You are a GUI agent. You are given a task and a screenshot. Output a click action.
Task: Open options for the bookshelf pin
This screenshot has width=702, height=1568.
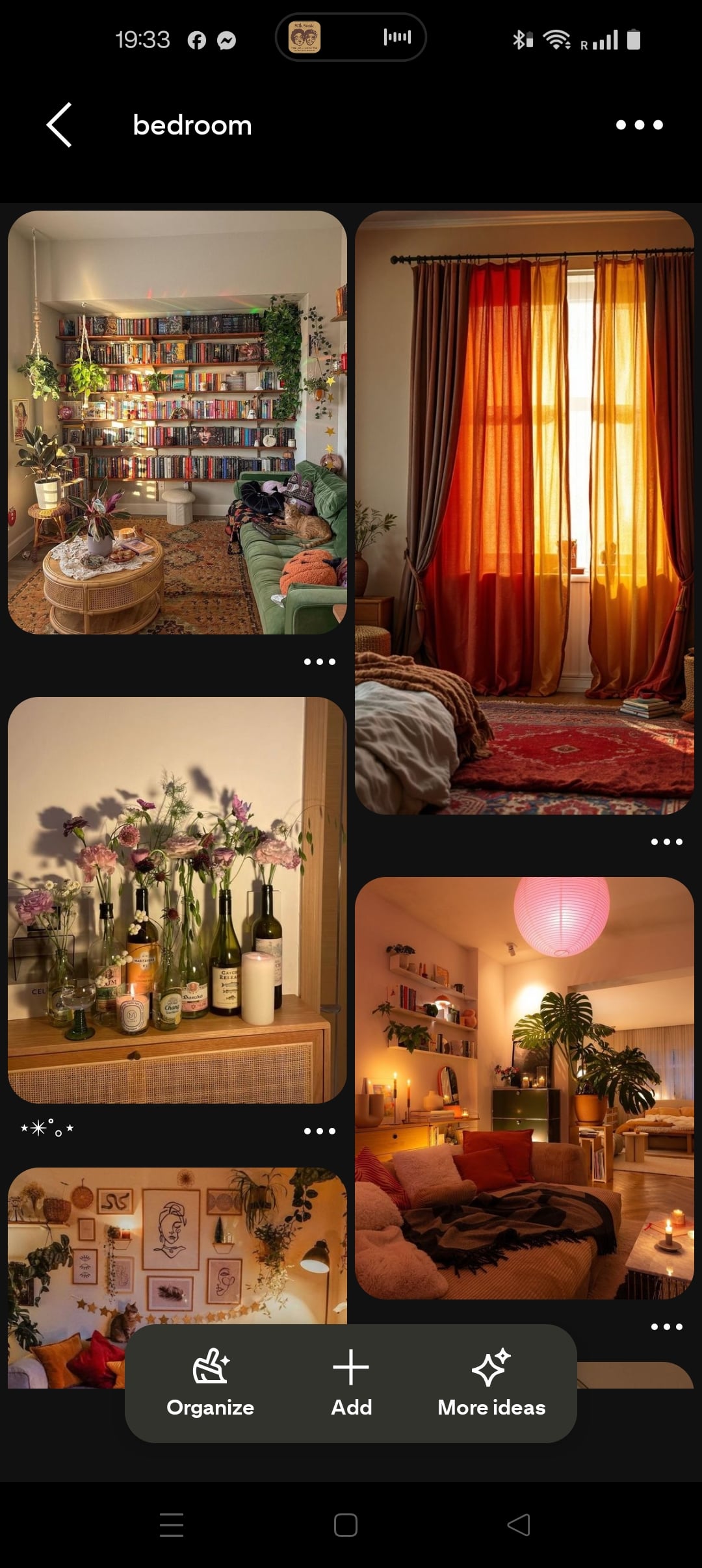(319, 662)
